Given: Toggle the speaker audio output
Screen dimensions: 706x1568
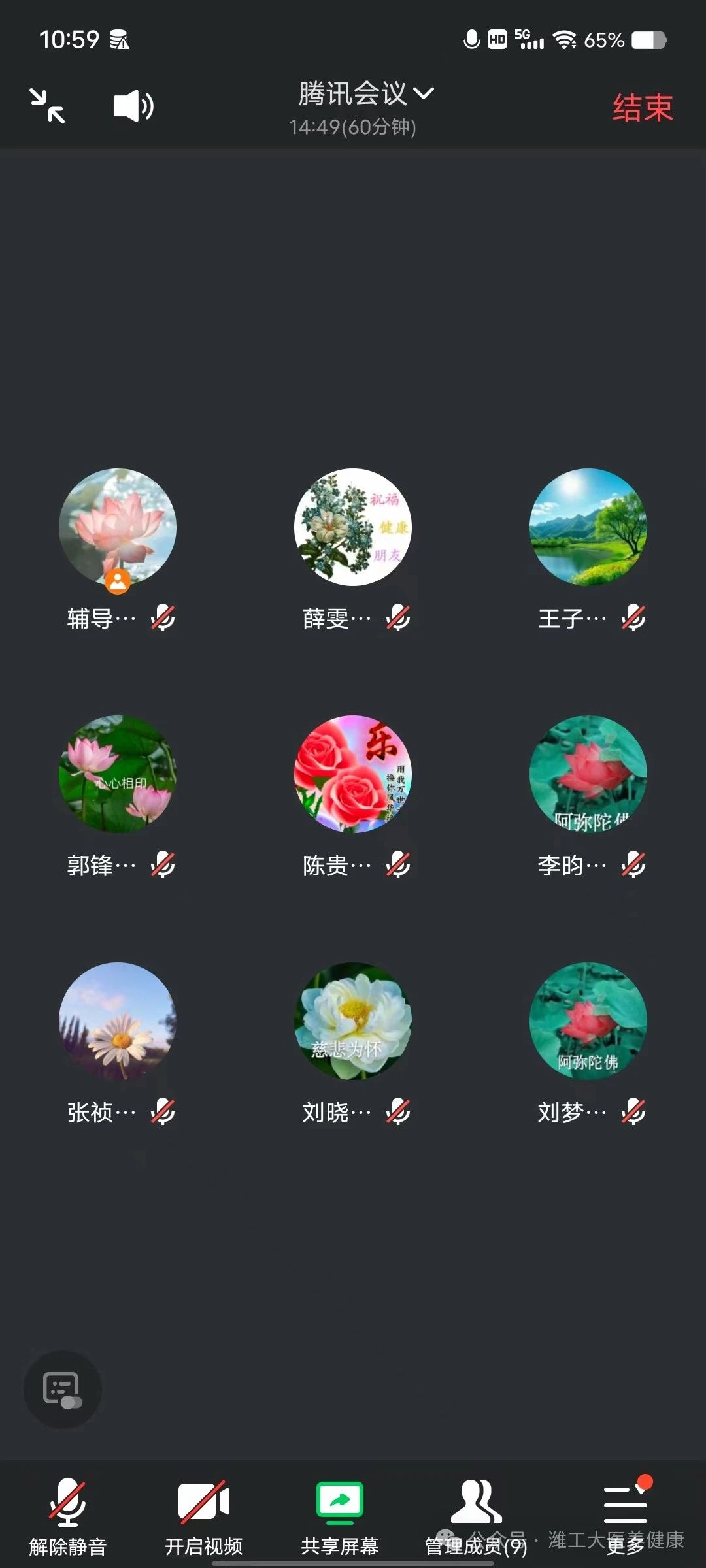Looking at the screenshot, I should coord(133,106).
